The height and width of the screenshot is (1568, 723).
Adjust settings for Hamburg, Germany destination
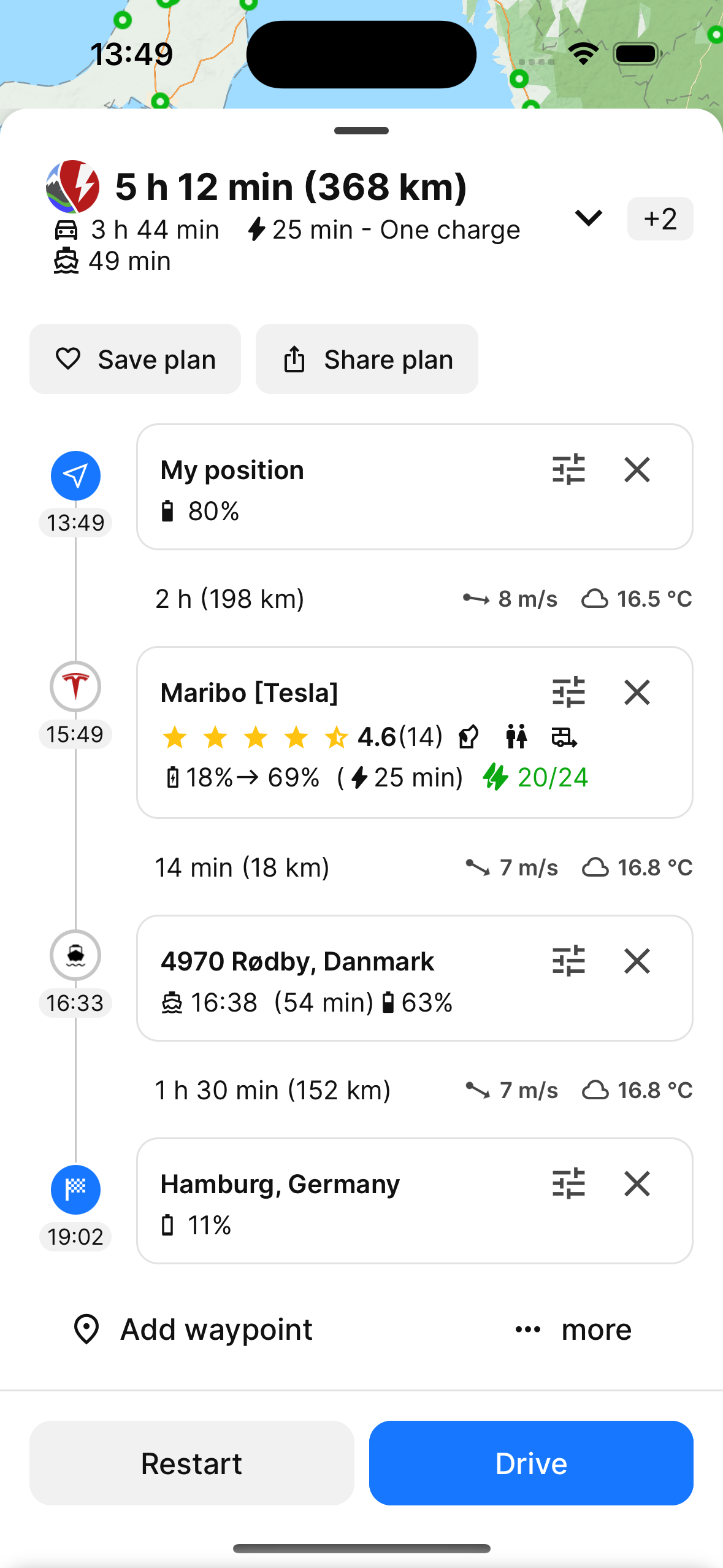(x=568, y=1183)
